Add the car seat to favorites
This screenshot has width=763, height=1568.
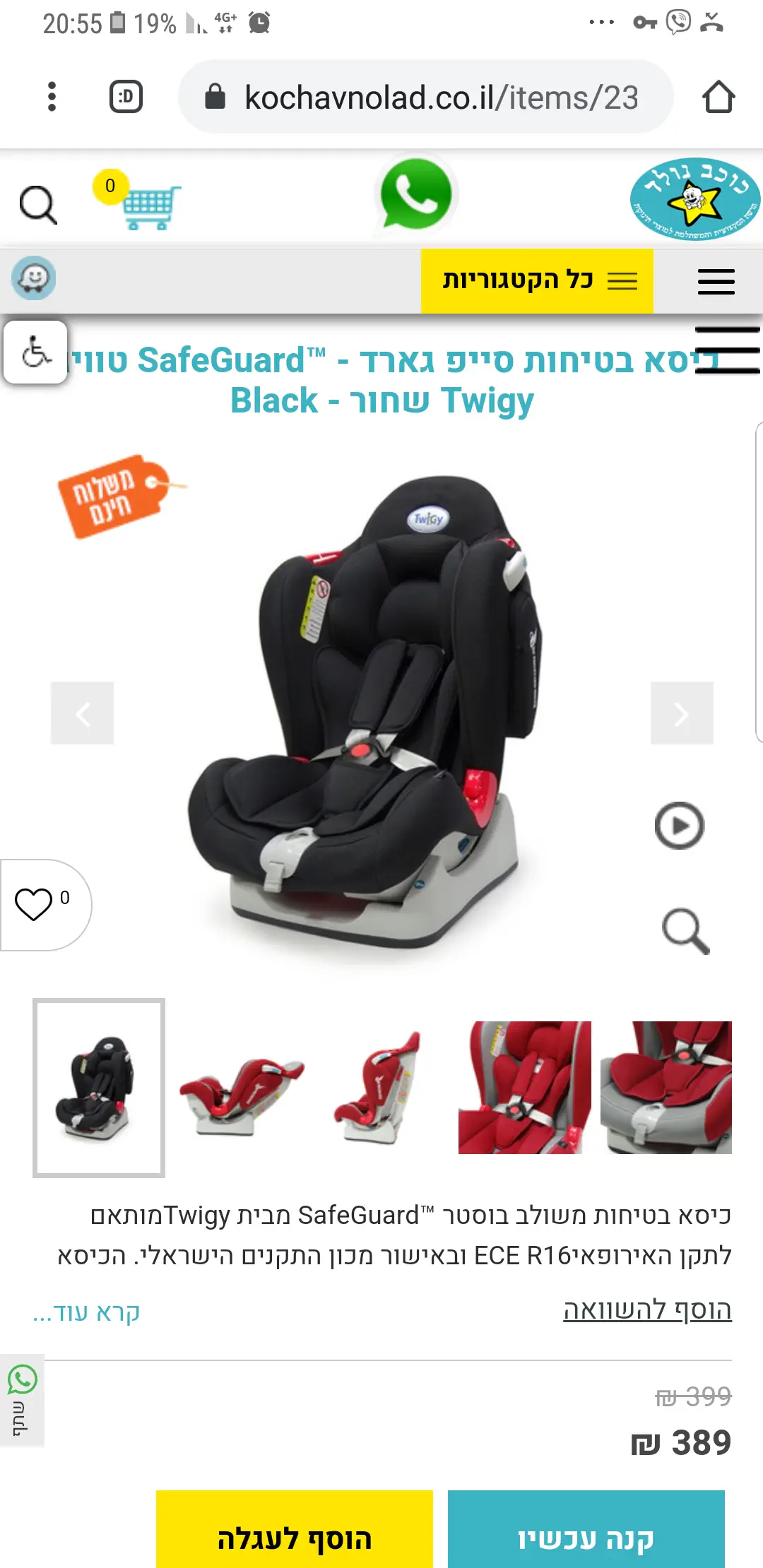(34, 904)
